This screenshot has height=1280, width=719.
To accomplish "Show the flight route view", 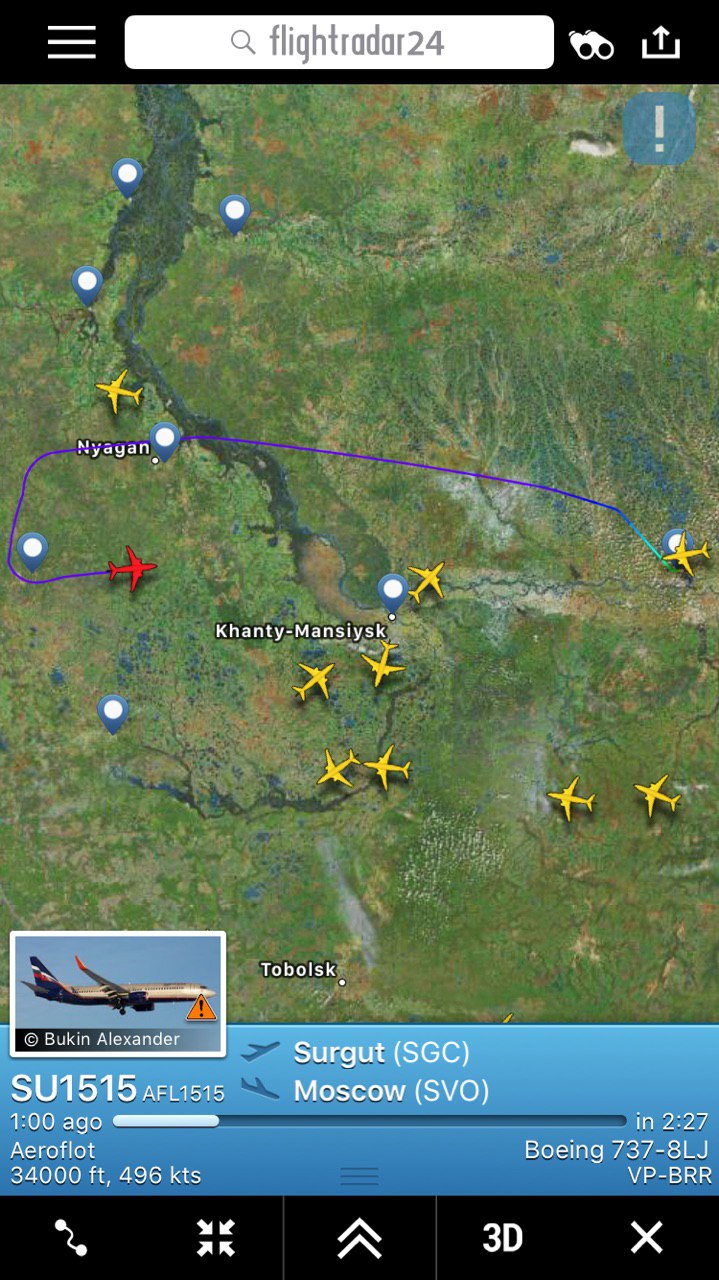I will pyautogui.click(x=71, y=1238).
